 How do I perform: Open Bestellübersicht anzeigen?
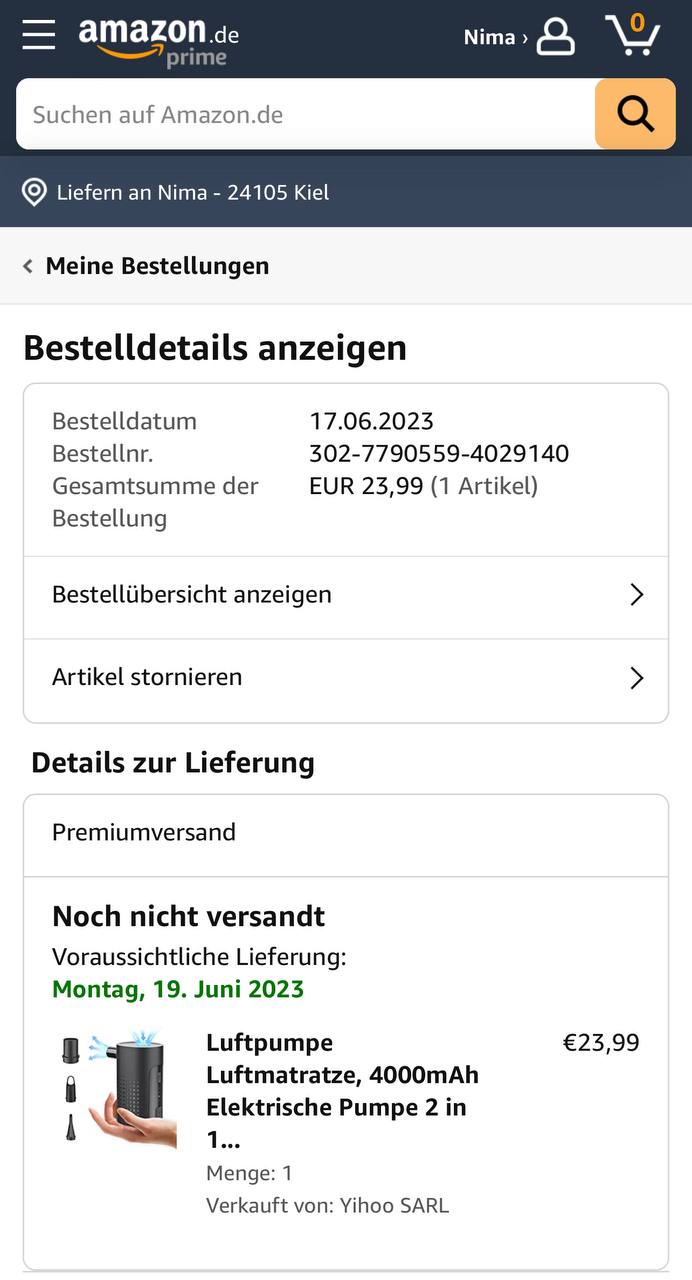pyautogui.click(x=346, y=595)
